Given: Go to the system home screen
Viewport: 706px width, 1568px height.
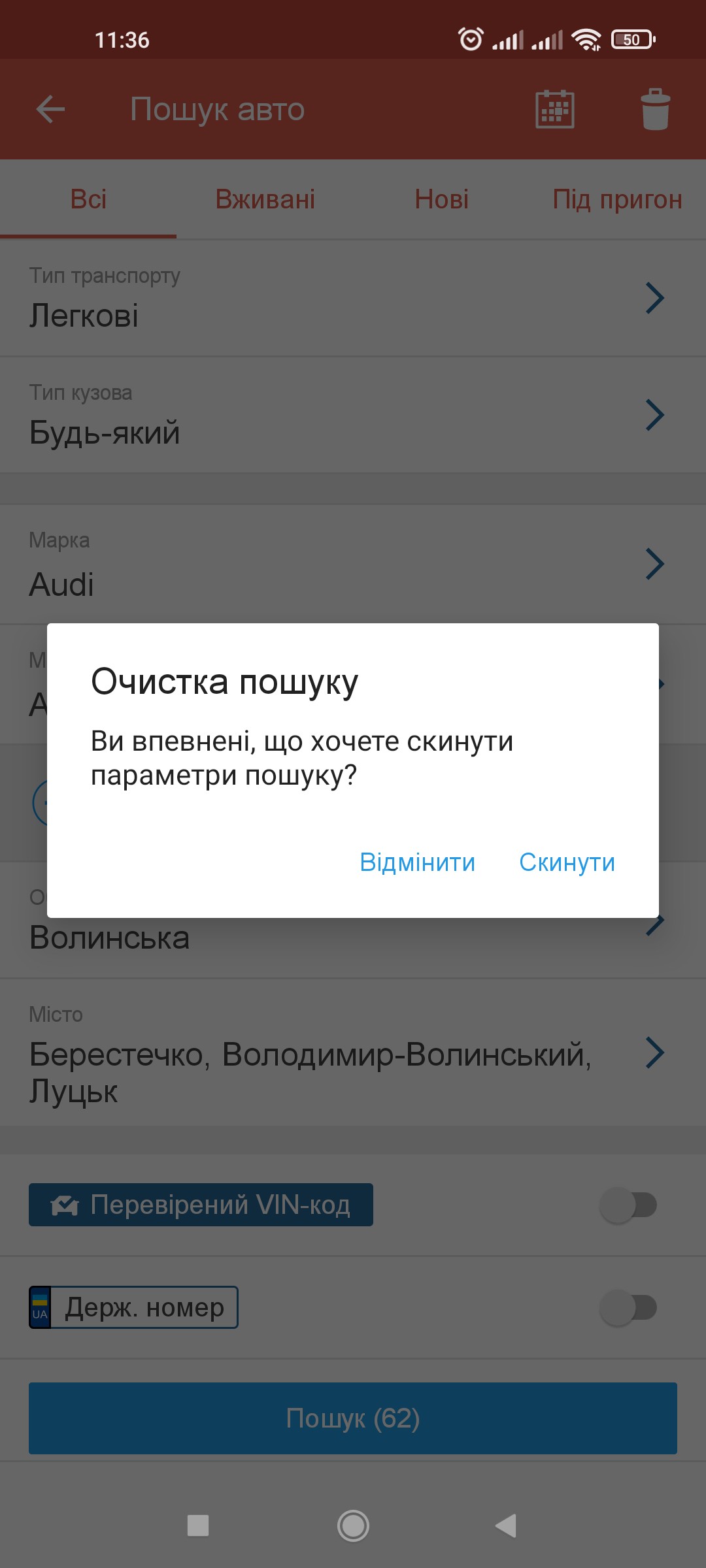Looking at the screenshot, I should (x=353, y=1526).
